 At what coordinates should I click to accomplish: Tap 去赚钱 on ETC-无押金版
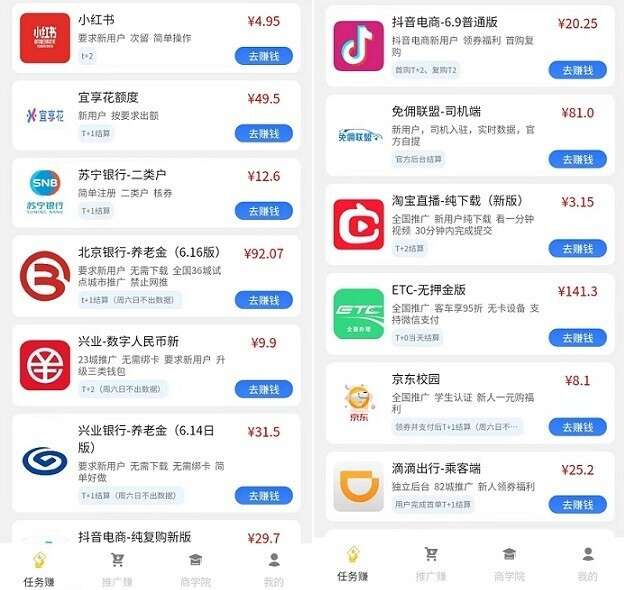coord(577,338)
